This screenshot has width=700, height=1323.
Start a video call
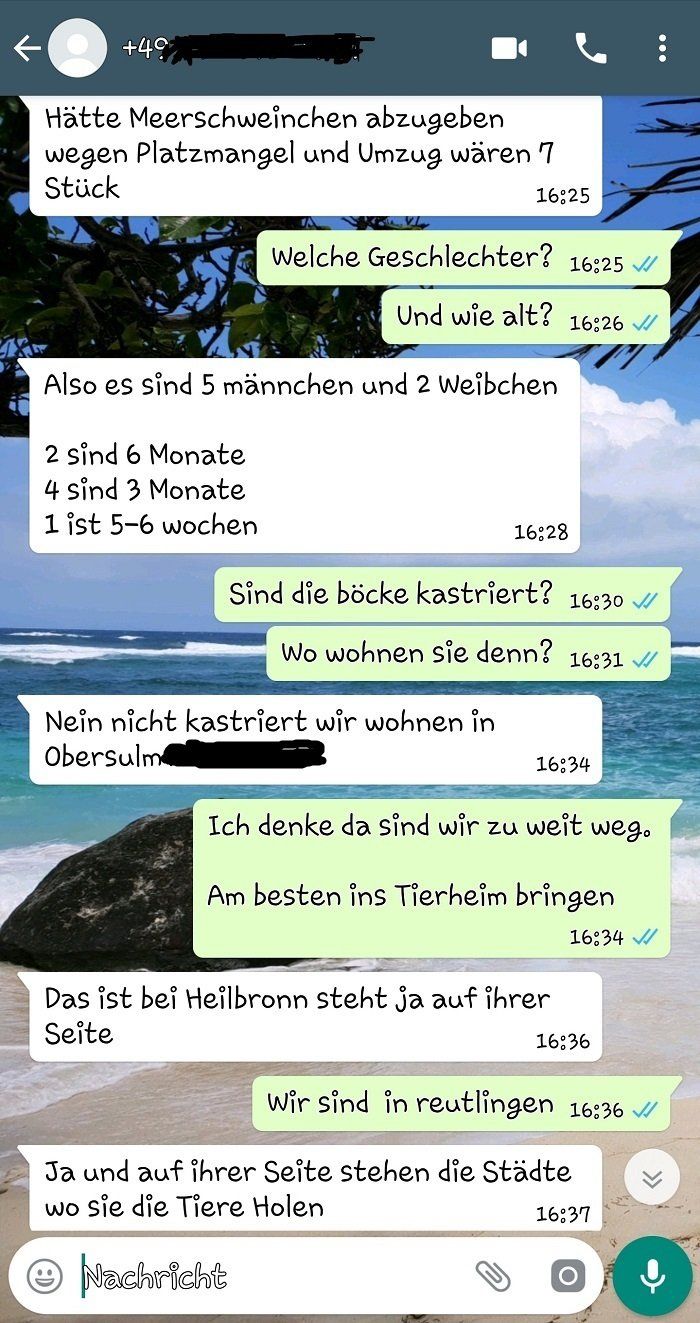click(x=509, y=48)
